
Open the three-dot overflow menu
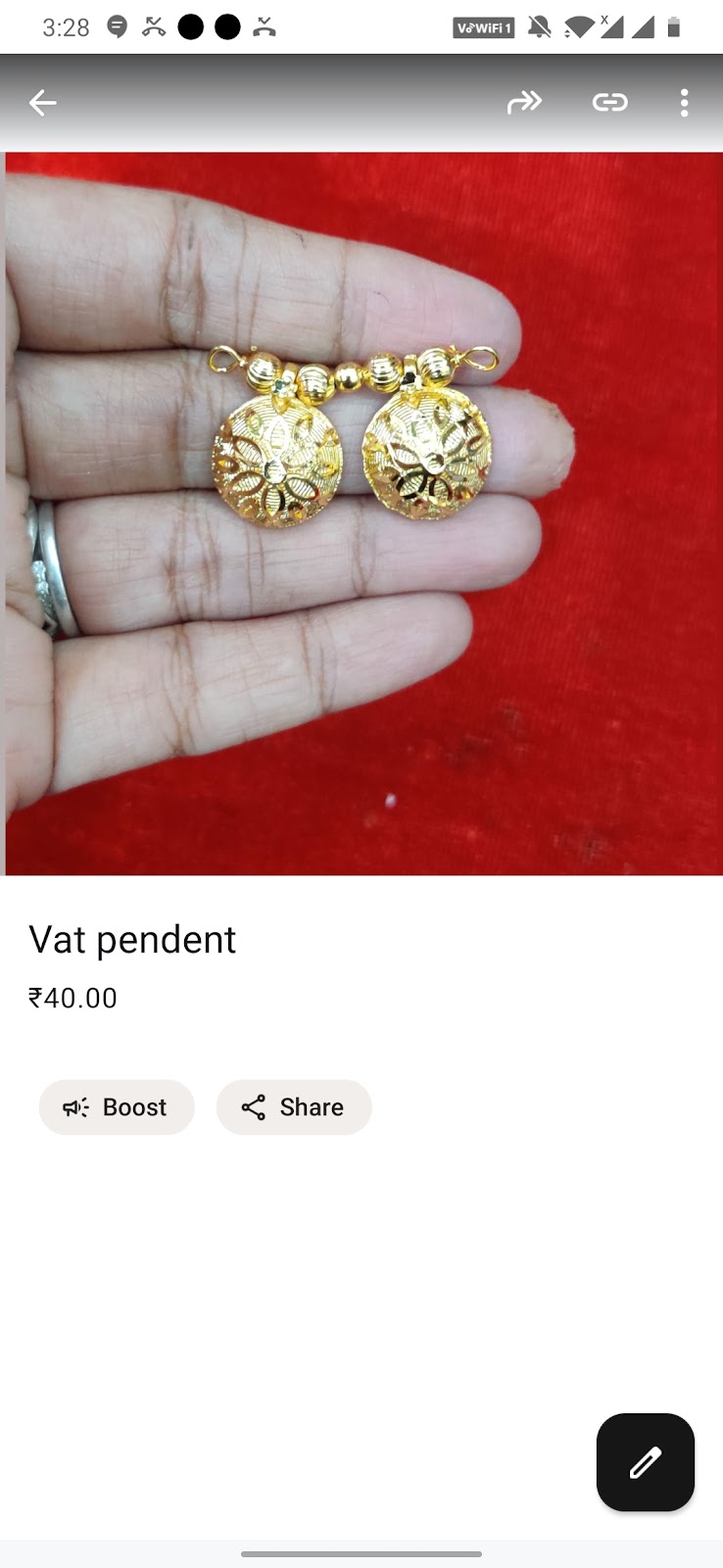pos(684,102)
